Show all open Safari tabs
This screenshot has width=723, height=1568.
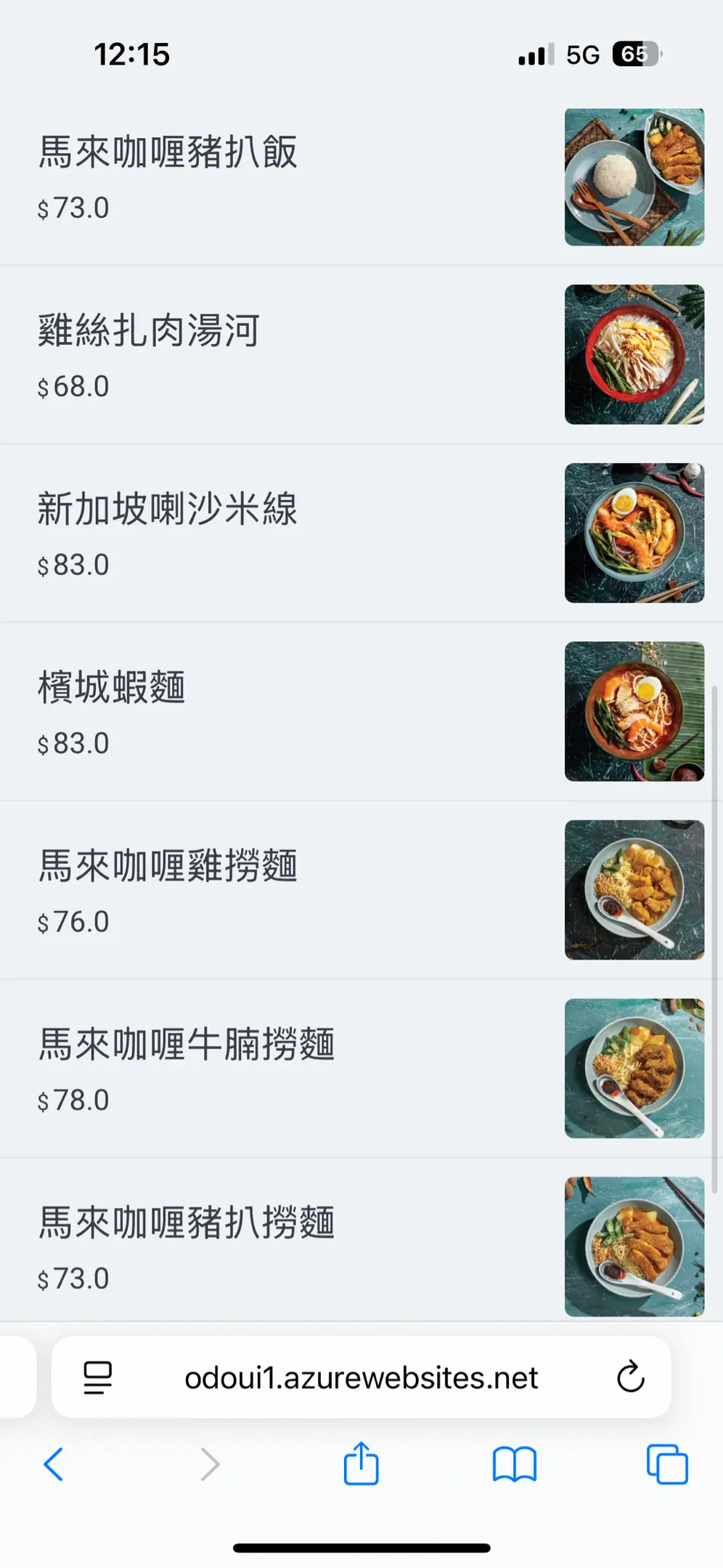667,1464
